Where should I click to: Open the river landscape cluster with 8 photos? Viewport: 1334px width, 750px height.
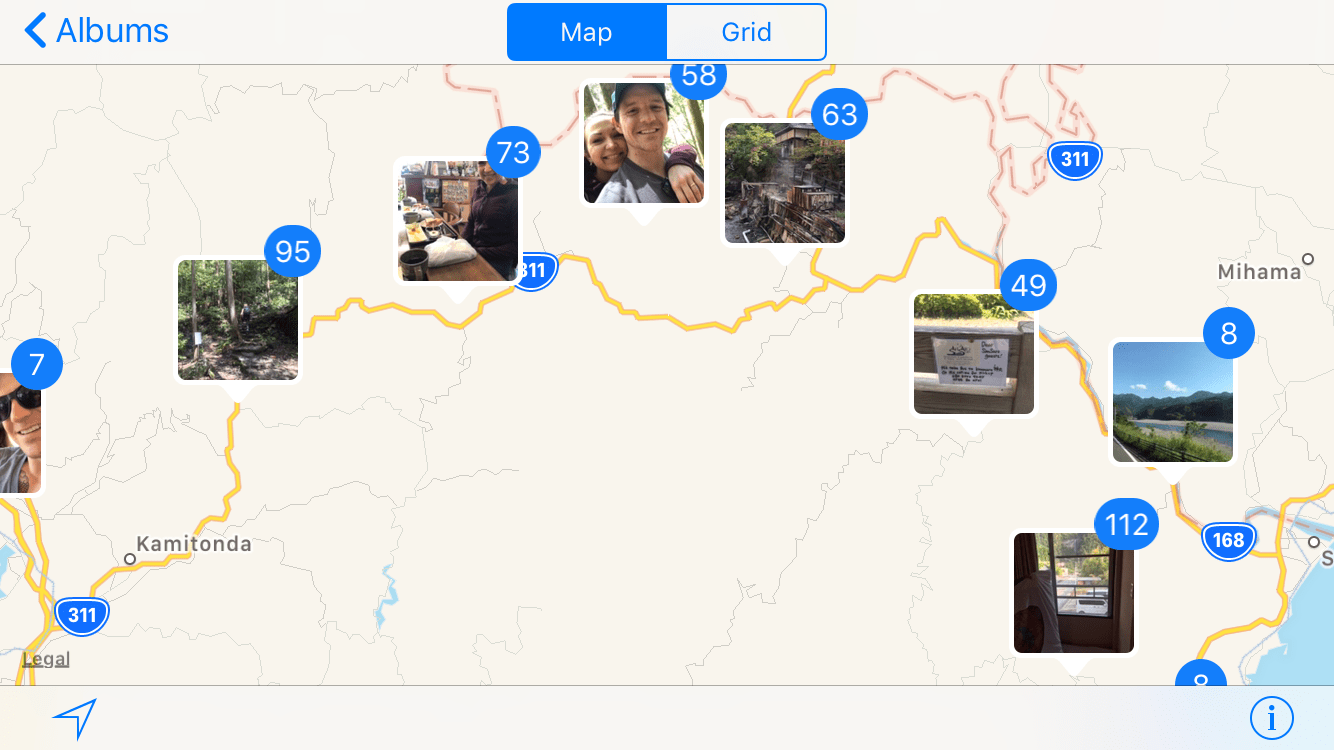coord(1172,402)
